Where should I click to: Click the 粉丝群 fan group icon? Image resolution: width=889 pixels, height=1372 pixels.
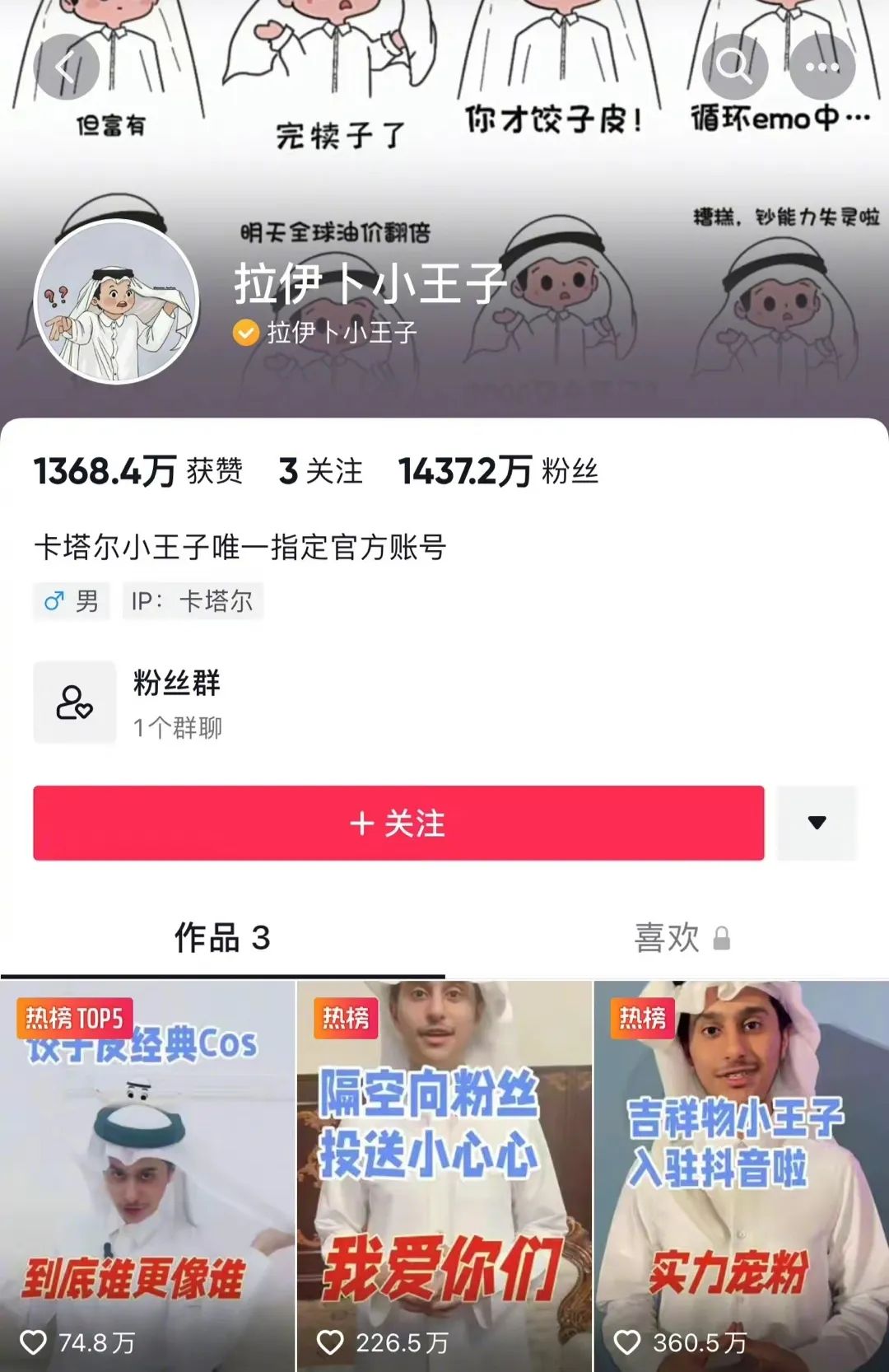pyautogui.click(x=74, y=704)
